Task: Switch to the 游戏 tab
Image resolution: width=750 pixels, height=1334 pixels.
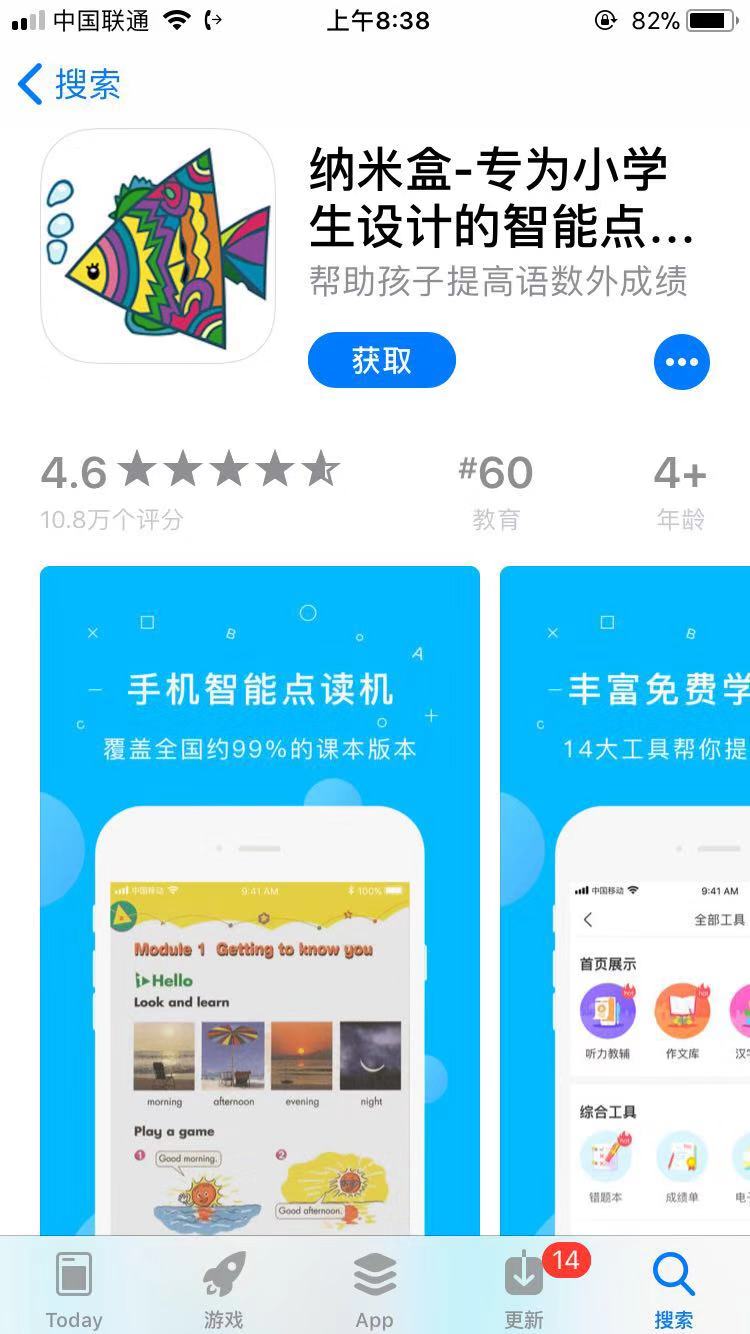Action: [224, 1290]
